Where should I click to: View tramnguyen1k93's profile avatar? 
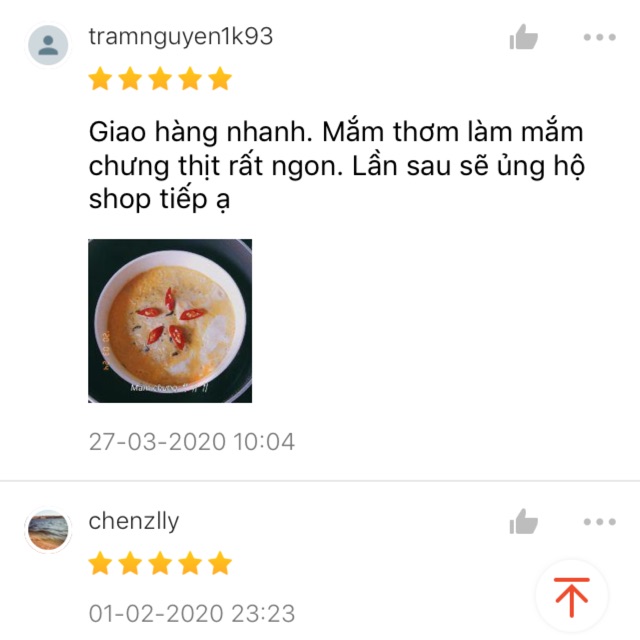(48, 44)
